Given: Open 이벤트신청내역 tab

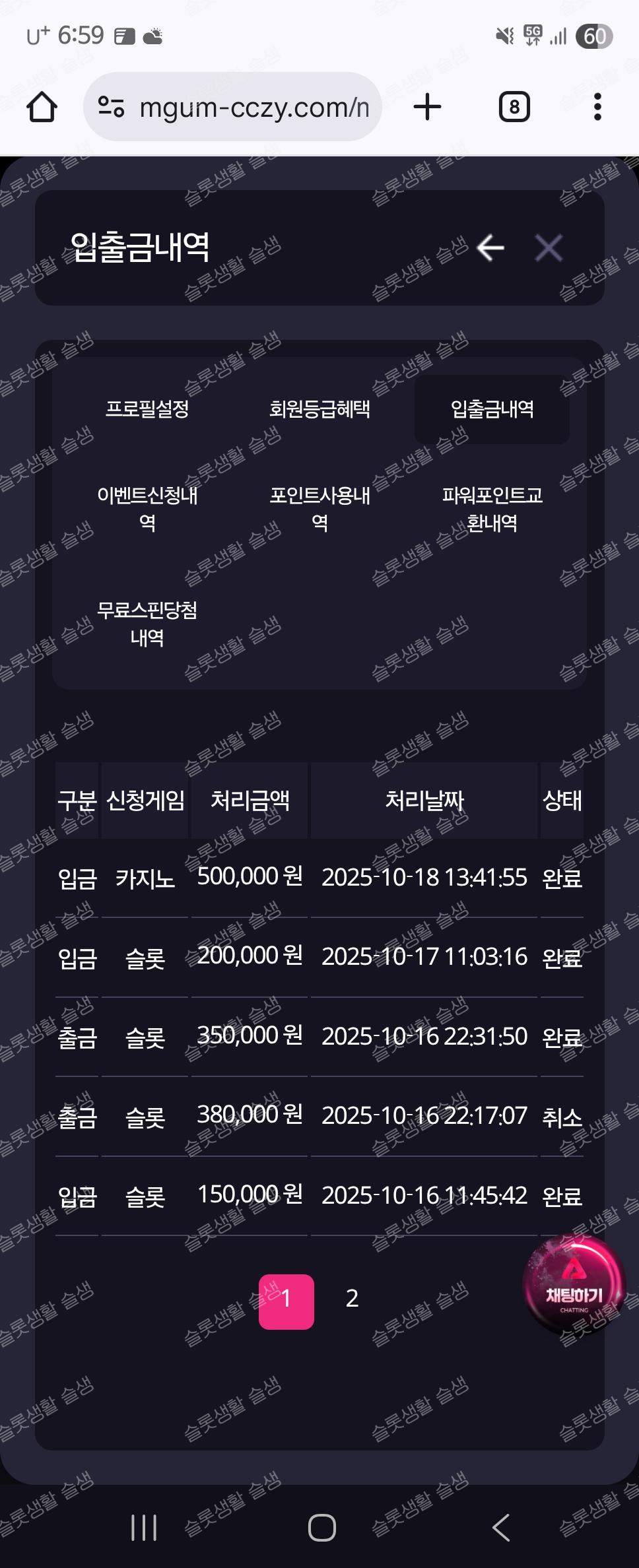Looking at the screenshot, I should point(147,509).
